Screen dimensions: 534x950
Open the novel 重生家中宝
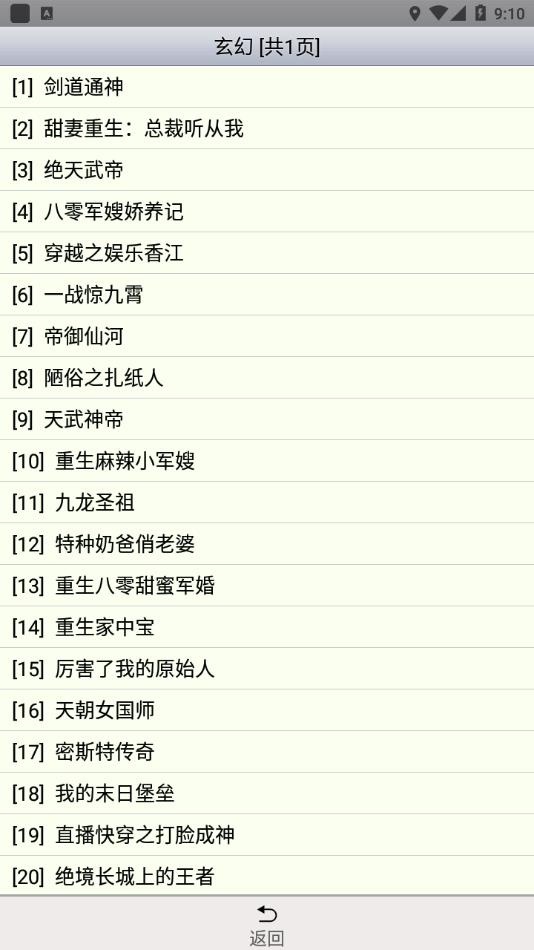267,627
